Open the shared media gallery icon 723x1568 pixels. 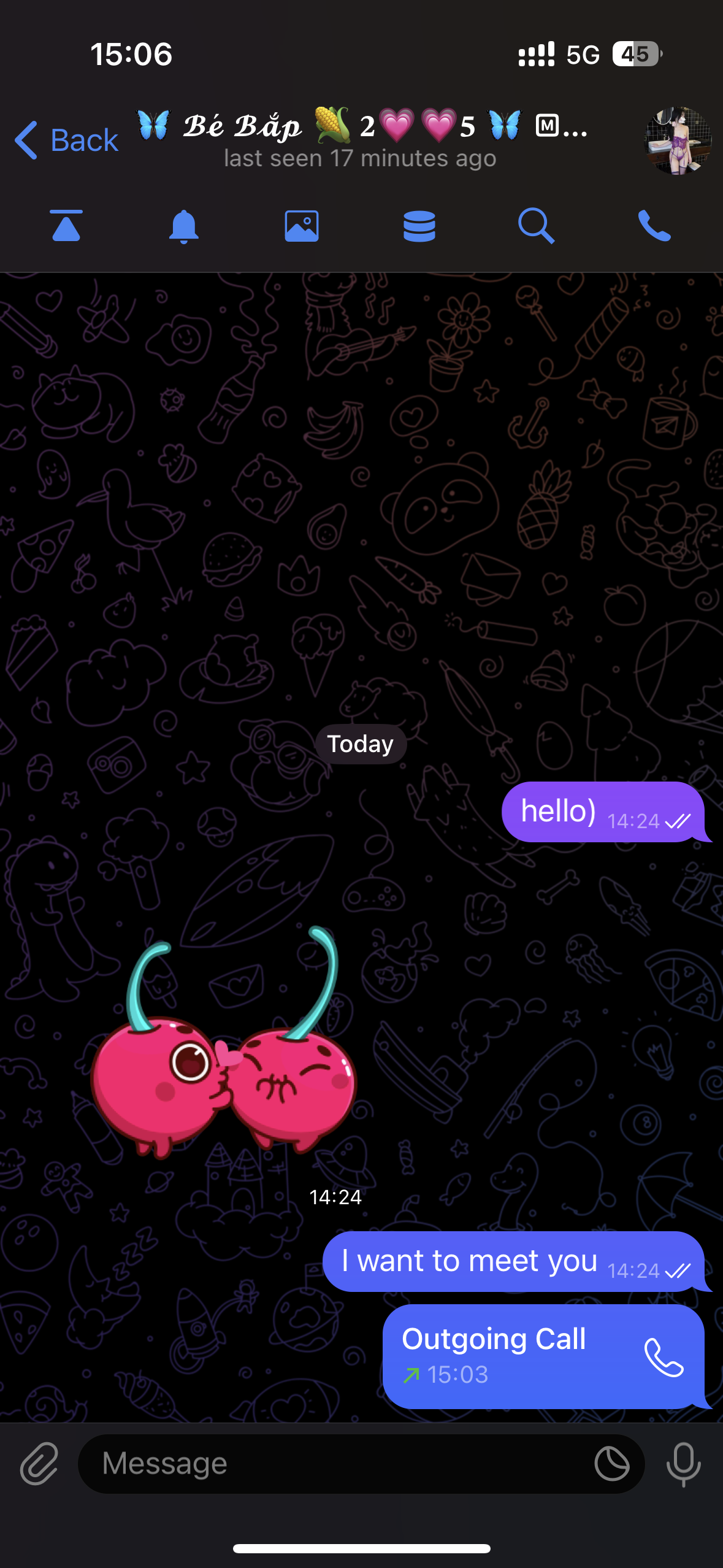tap(301, 226)
